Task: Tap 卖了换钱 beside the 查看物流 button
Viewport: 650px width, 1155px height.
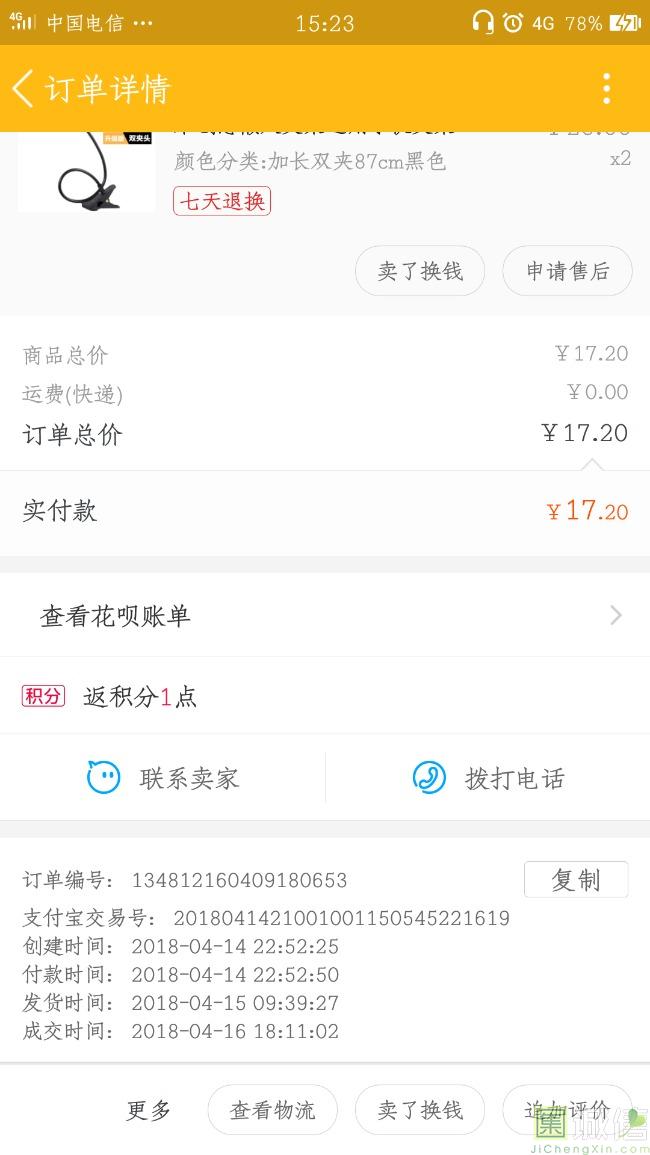Action: pyautogui.click(x=420, y=1110)
